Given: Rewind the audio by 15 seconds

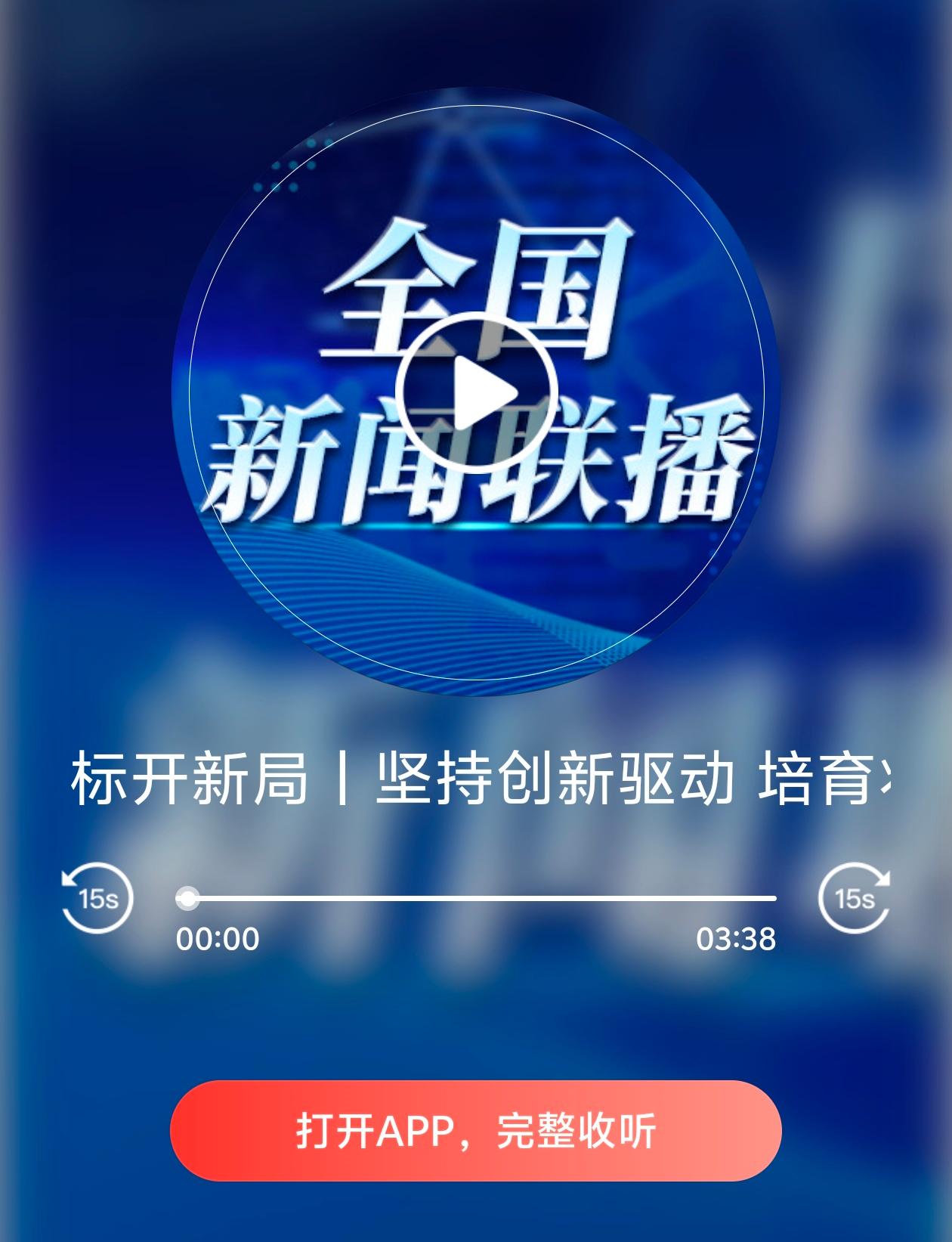Looking at the screenshot, I should click(97, 898).
